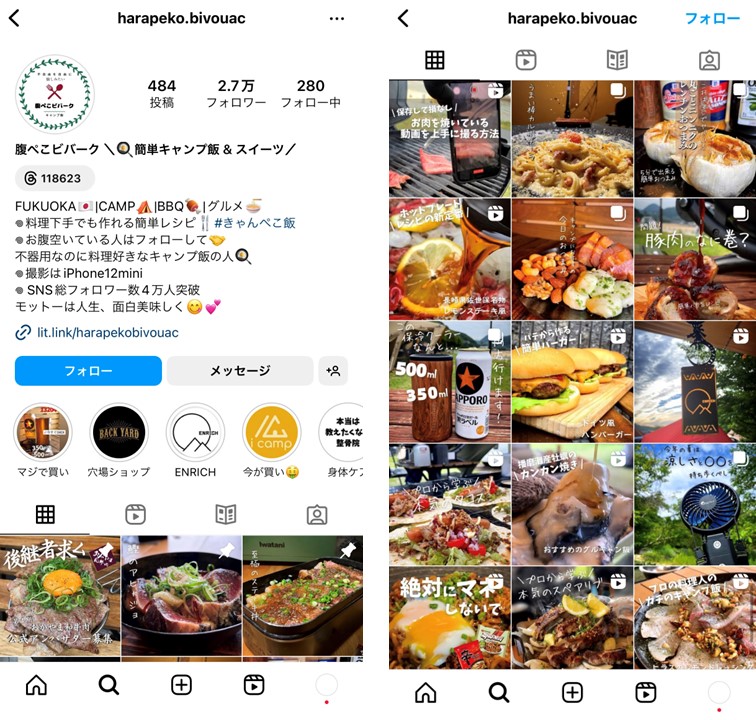Open the 豚肉のなに巻? post
This screenshot has width=756, height=720.
(x=695, y=258)
